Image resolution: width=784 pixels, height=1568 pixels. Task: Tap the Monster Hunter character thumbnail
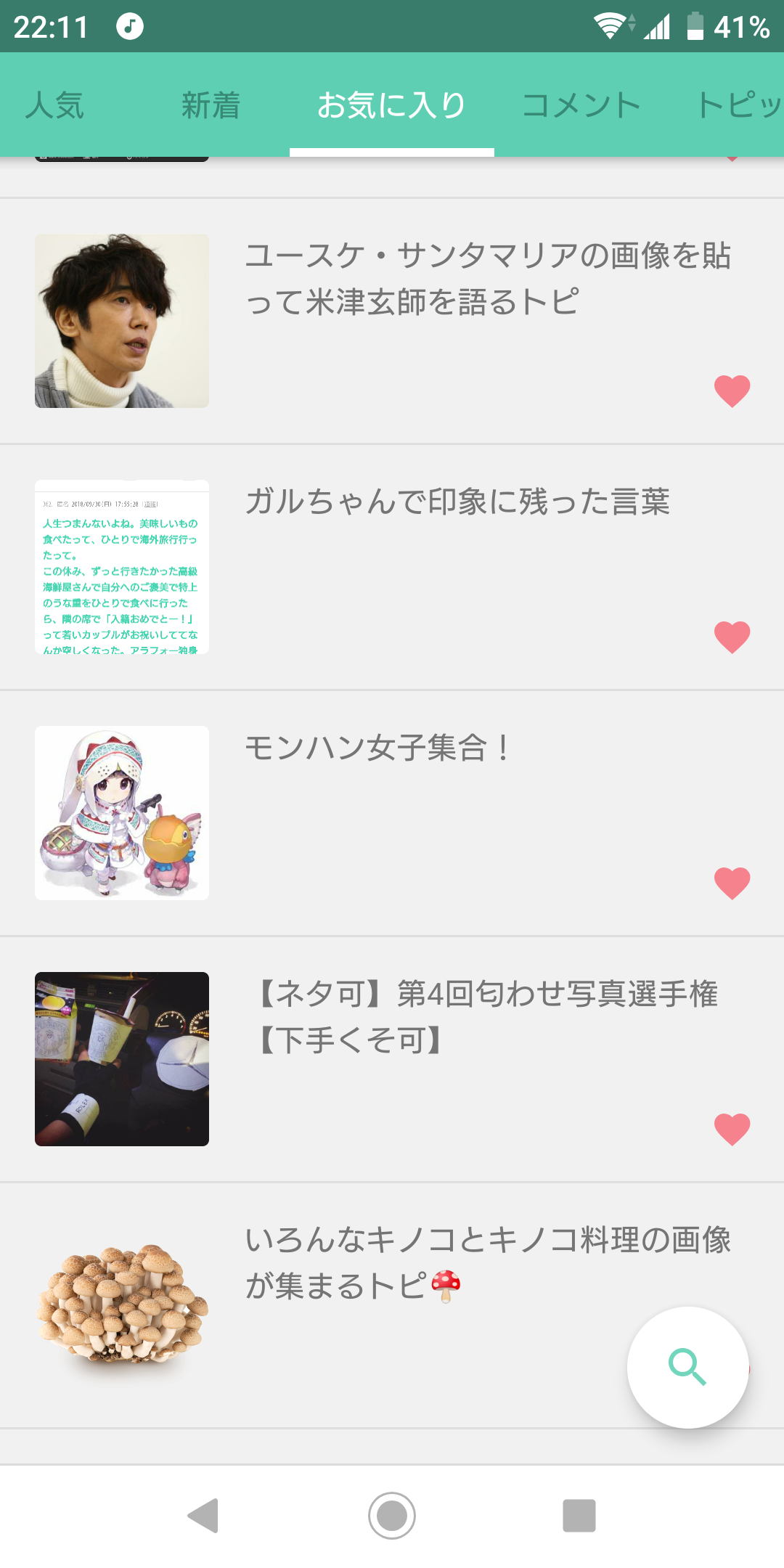coord(121,813)
